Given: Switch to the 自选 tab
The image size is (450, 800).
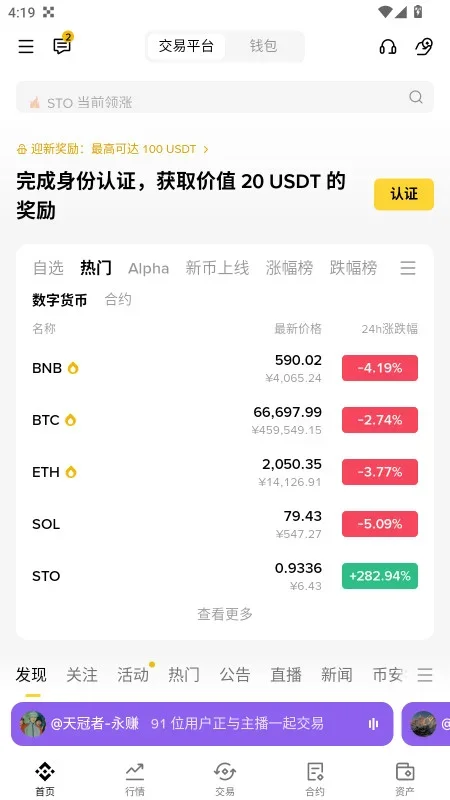Looking at the screenshot, I should (x=48, y=268).
